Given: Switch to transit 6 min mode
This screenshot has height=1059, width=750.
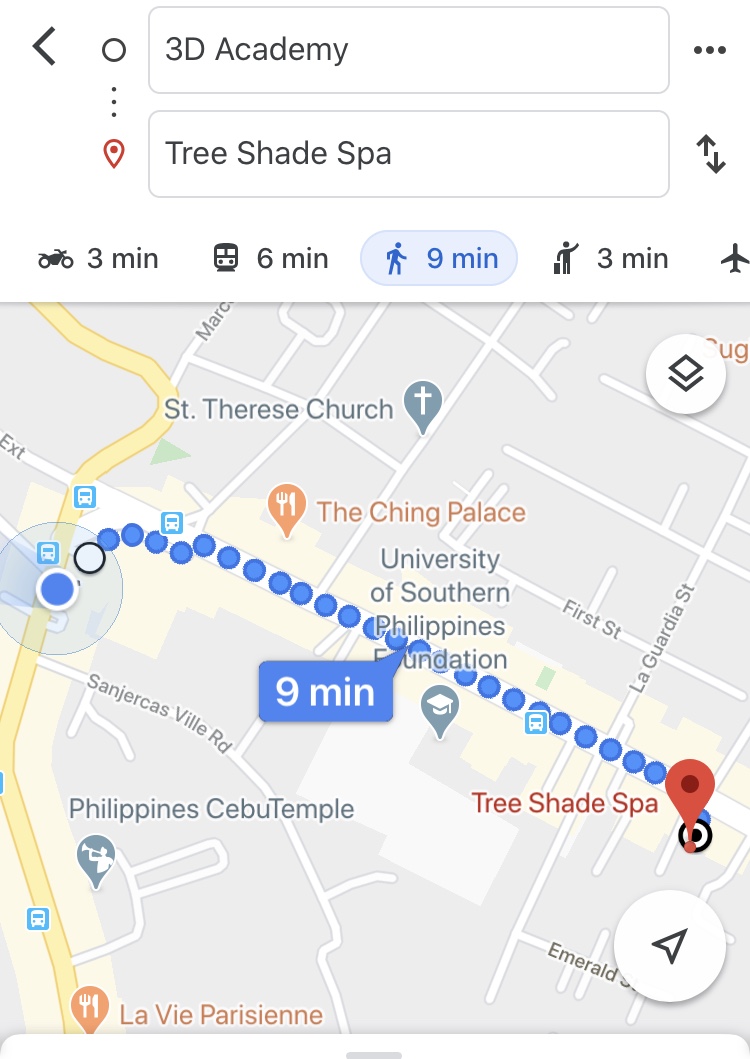Looking at the screenshot, I should click(271, 259).
